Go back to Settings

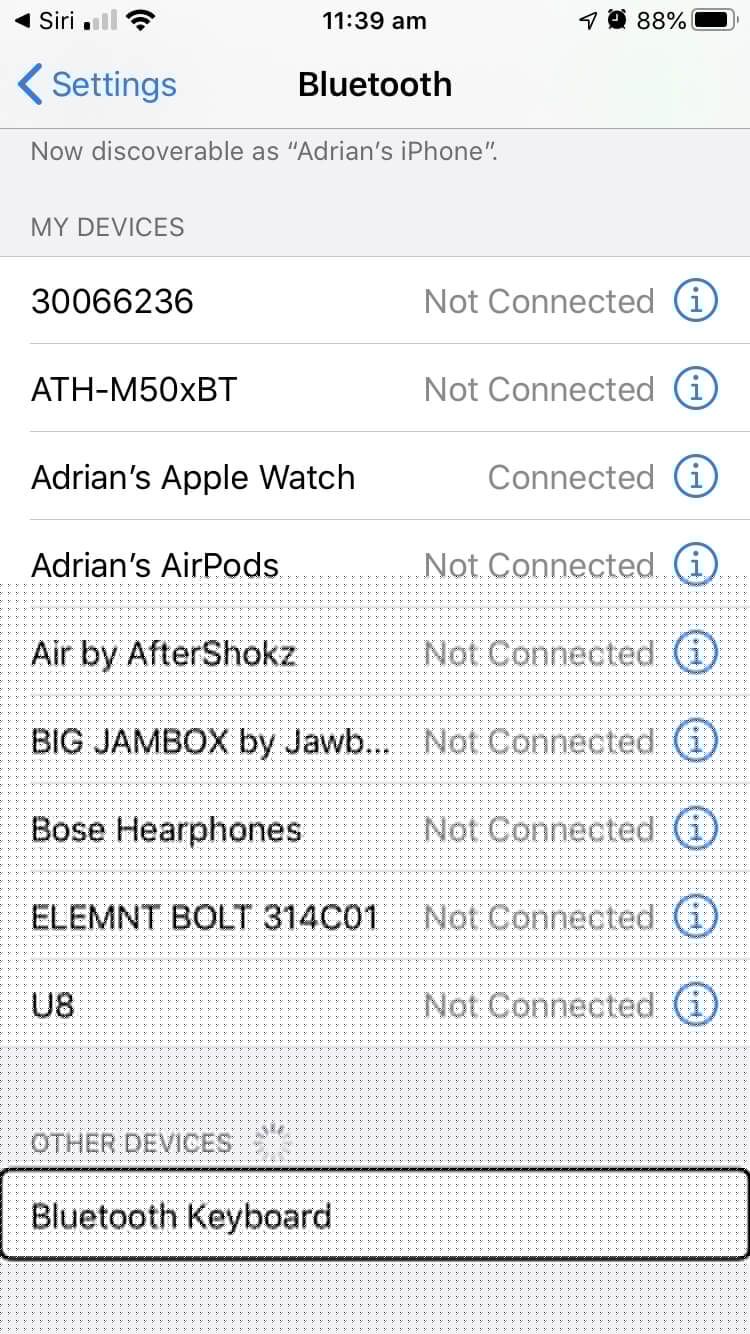(97, 85)
